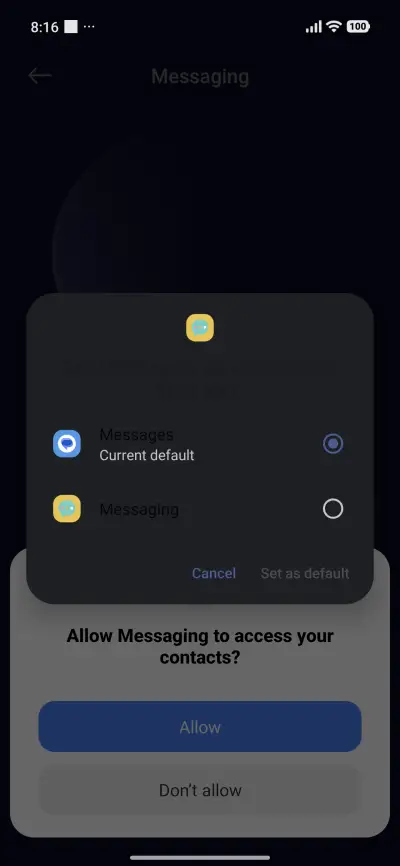Tap Don't allow for contacts access
This screenshot has height=866, width=400.
point(200,790)
